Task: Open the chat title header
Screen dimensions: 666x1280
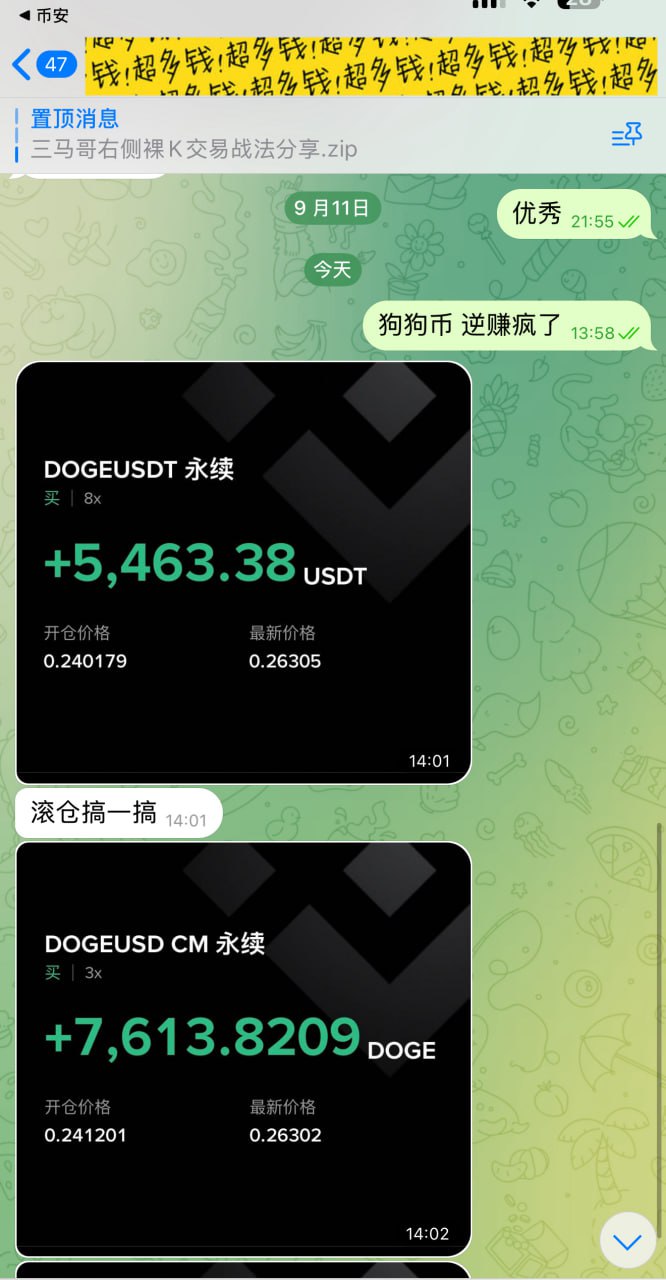Action: click(370, 66)
